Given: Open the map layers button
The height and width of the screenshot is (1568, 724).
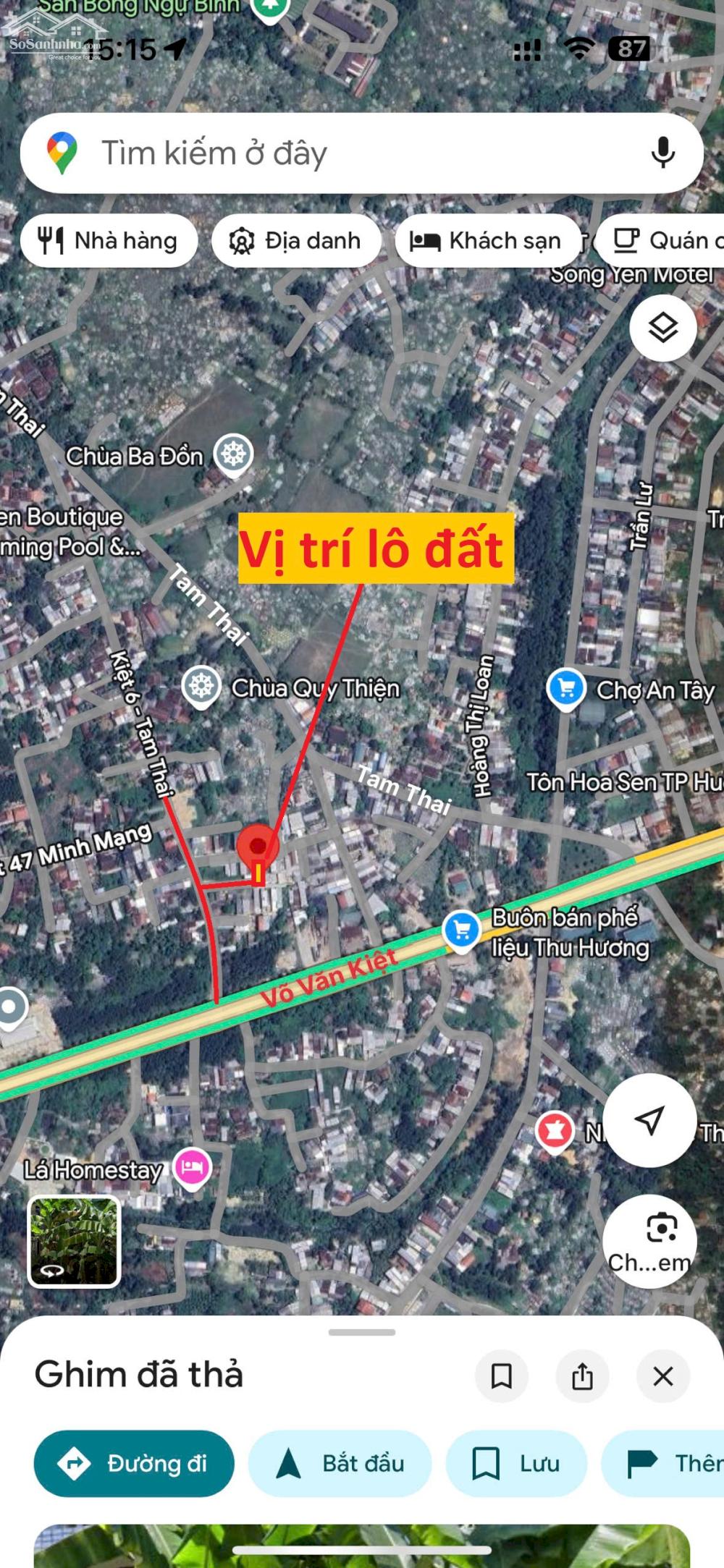Looking at the screenshot, I should [x=662, y=329].
